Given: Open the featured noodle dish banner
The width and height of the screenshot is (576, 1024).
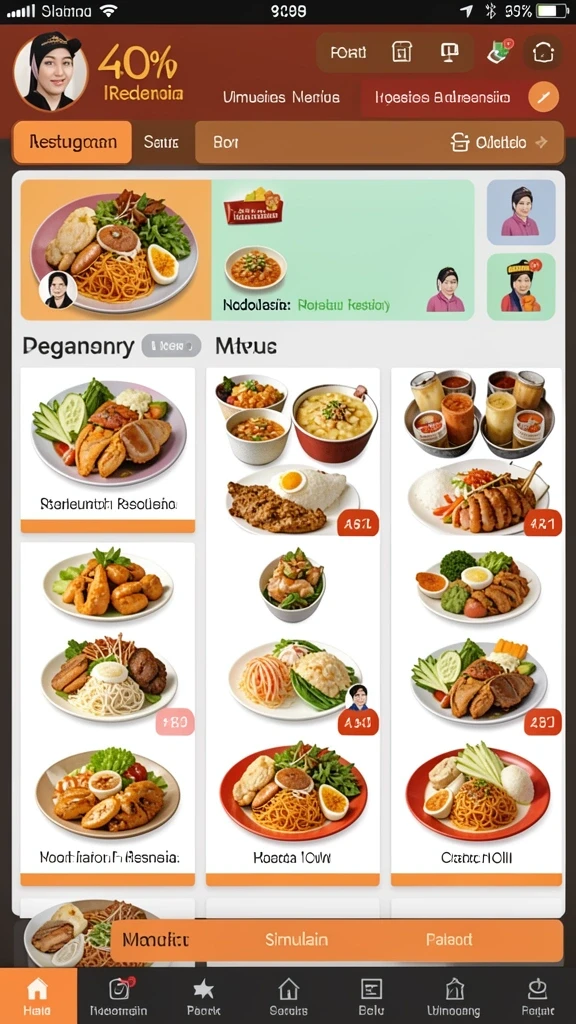Looking at the screenshot, I should 116,250.
